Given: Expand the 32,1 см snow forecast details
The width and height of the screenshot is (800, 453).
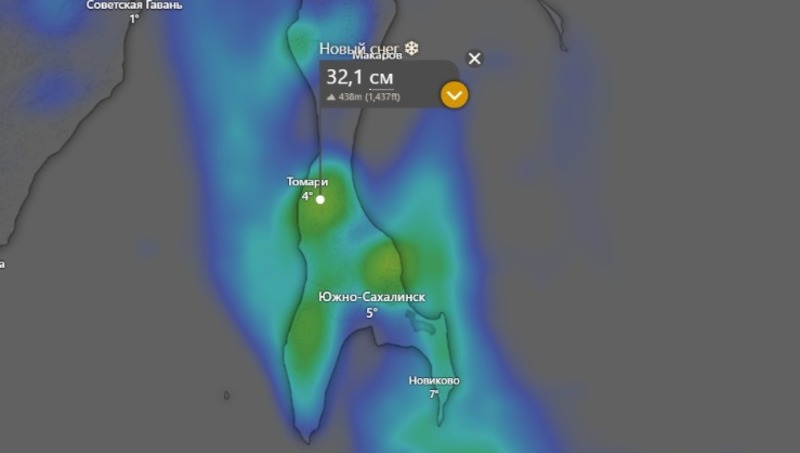Looking at the screenshot, I should (454, 95).
